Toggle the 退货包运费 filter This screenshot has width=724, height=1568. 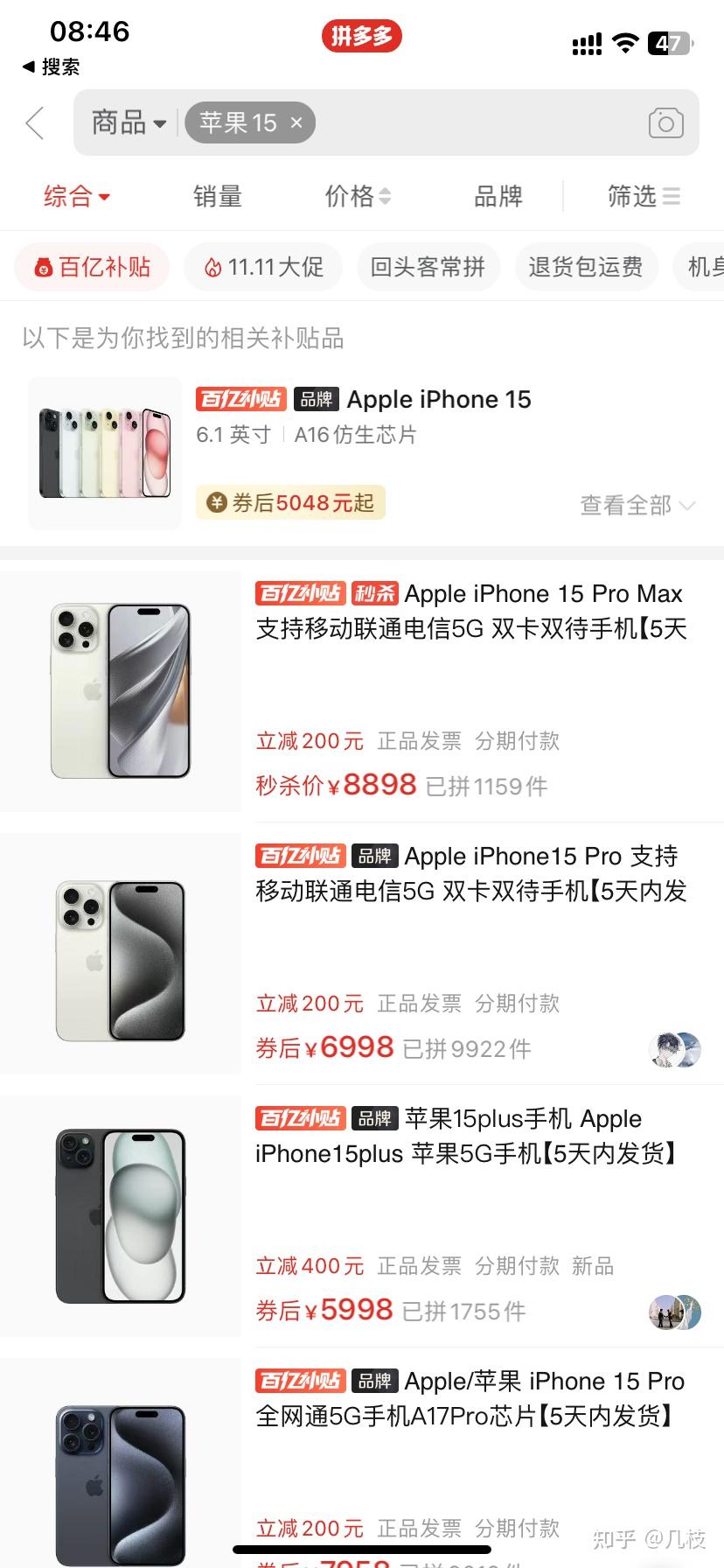point(586,267)
